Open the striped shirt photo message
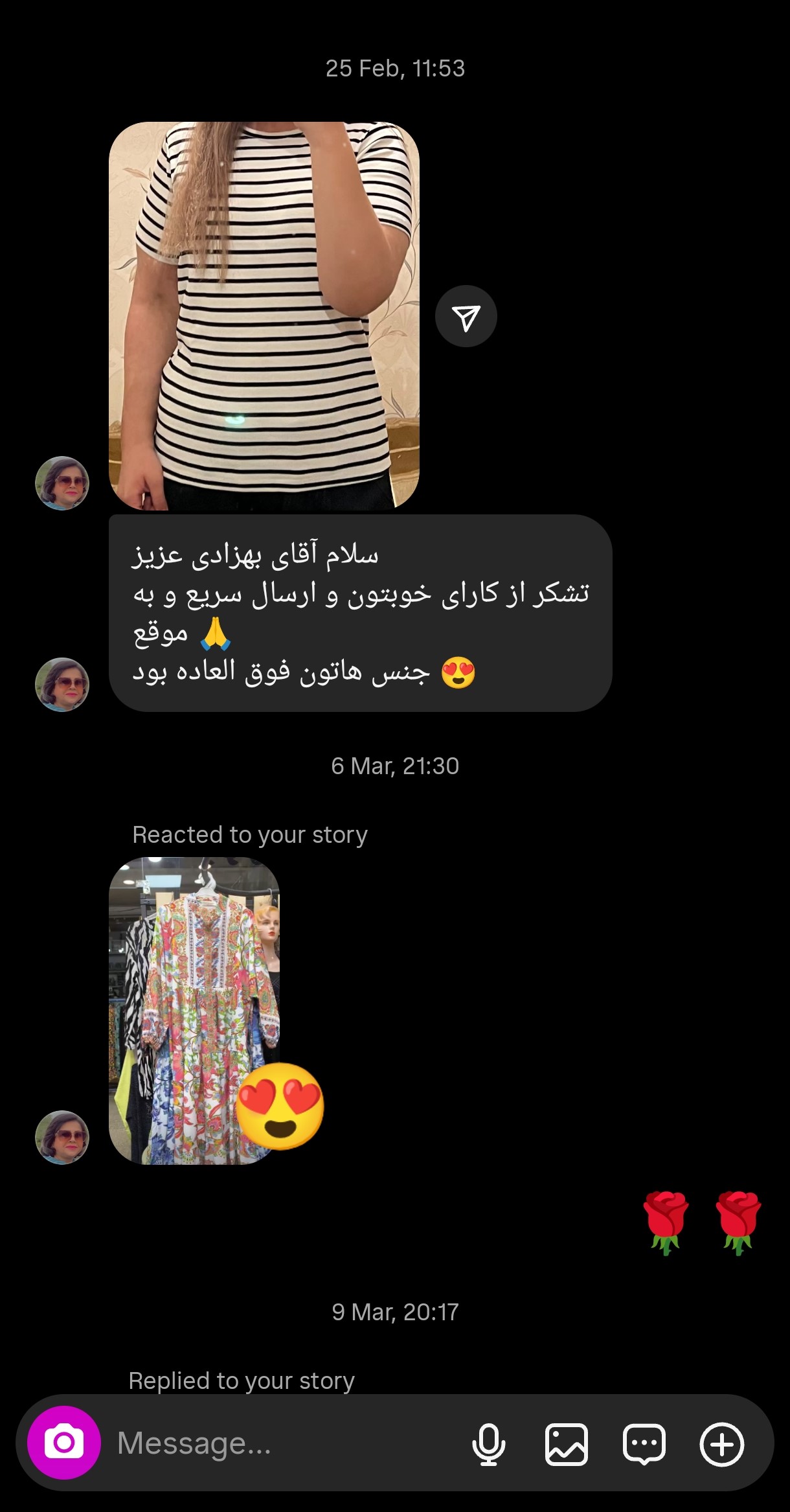Screen dimensions: 790x1512 (x=264, y=315)
